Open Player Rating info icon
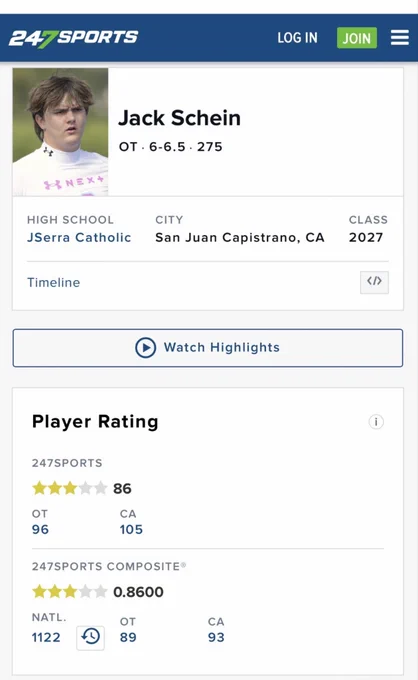This screenshot has width=418, height=680. coord(376,422)
